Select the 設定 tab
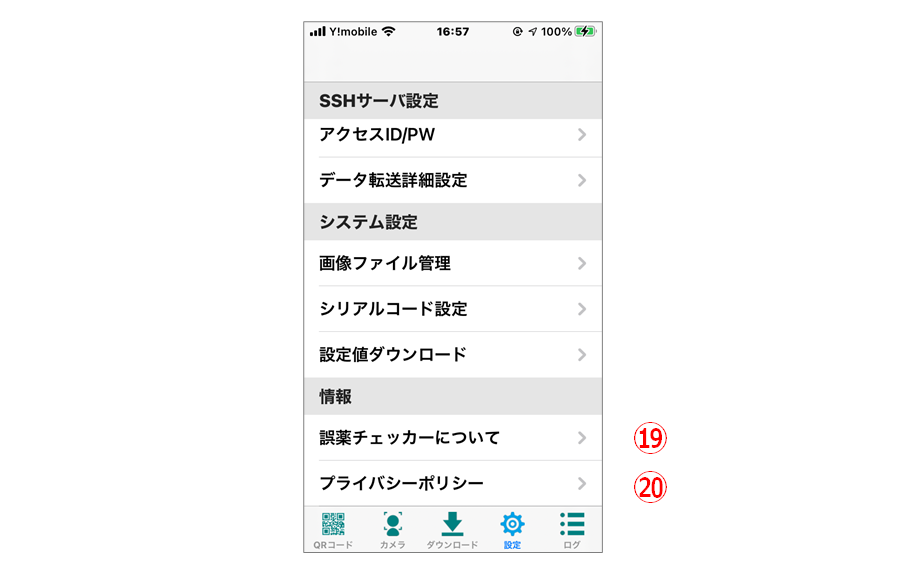 [x=512, y=530]
